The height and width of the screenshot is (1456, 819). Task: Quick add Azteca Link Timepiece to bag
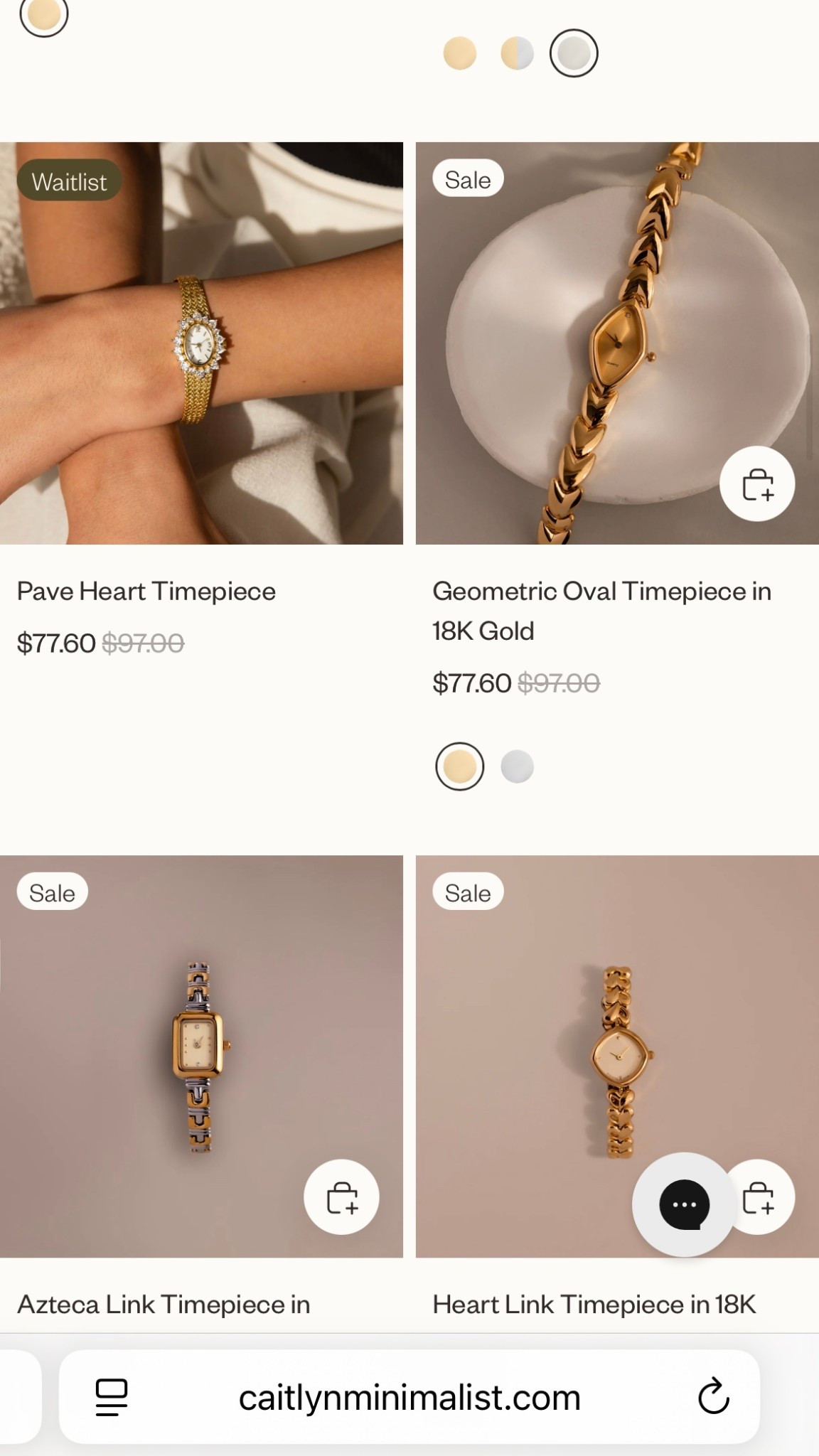tap(342, 1197)
